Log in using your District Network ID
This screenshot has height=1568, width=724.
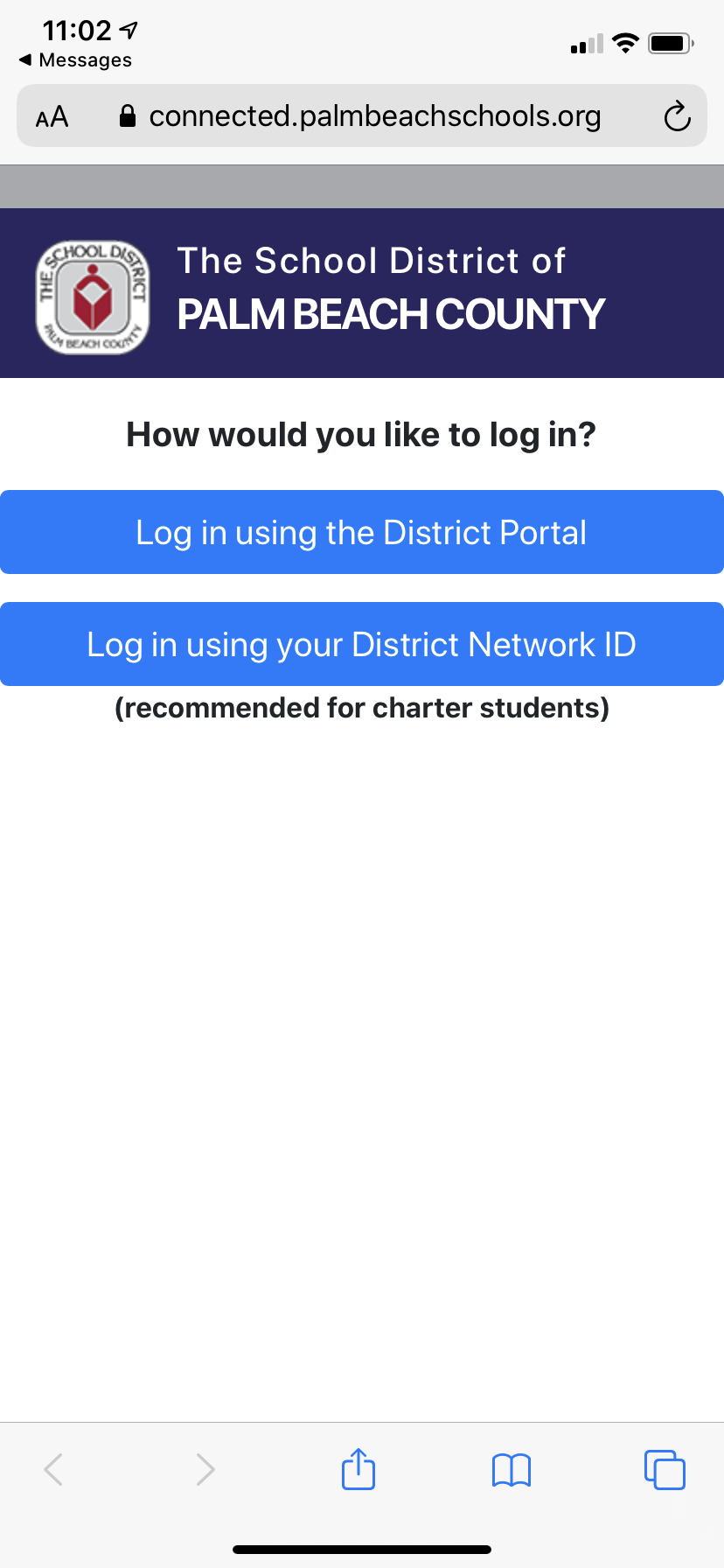click(362, 644)
